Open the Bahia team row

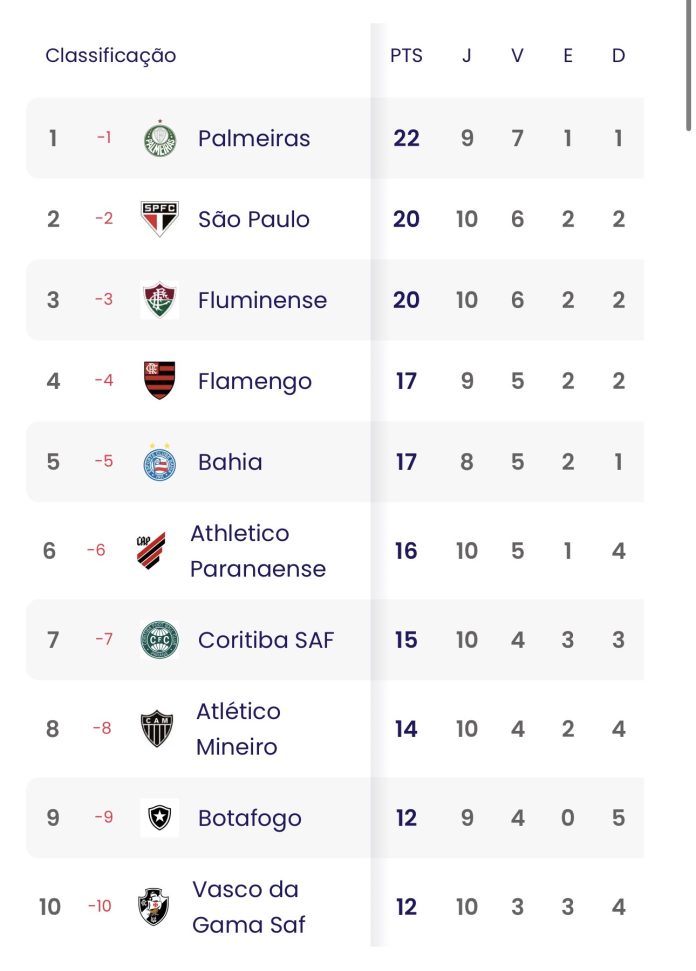(230, 462)
